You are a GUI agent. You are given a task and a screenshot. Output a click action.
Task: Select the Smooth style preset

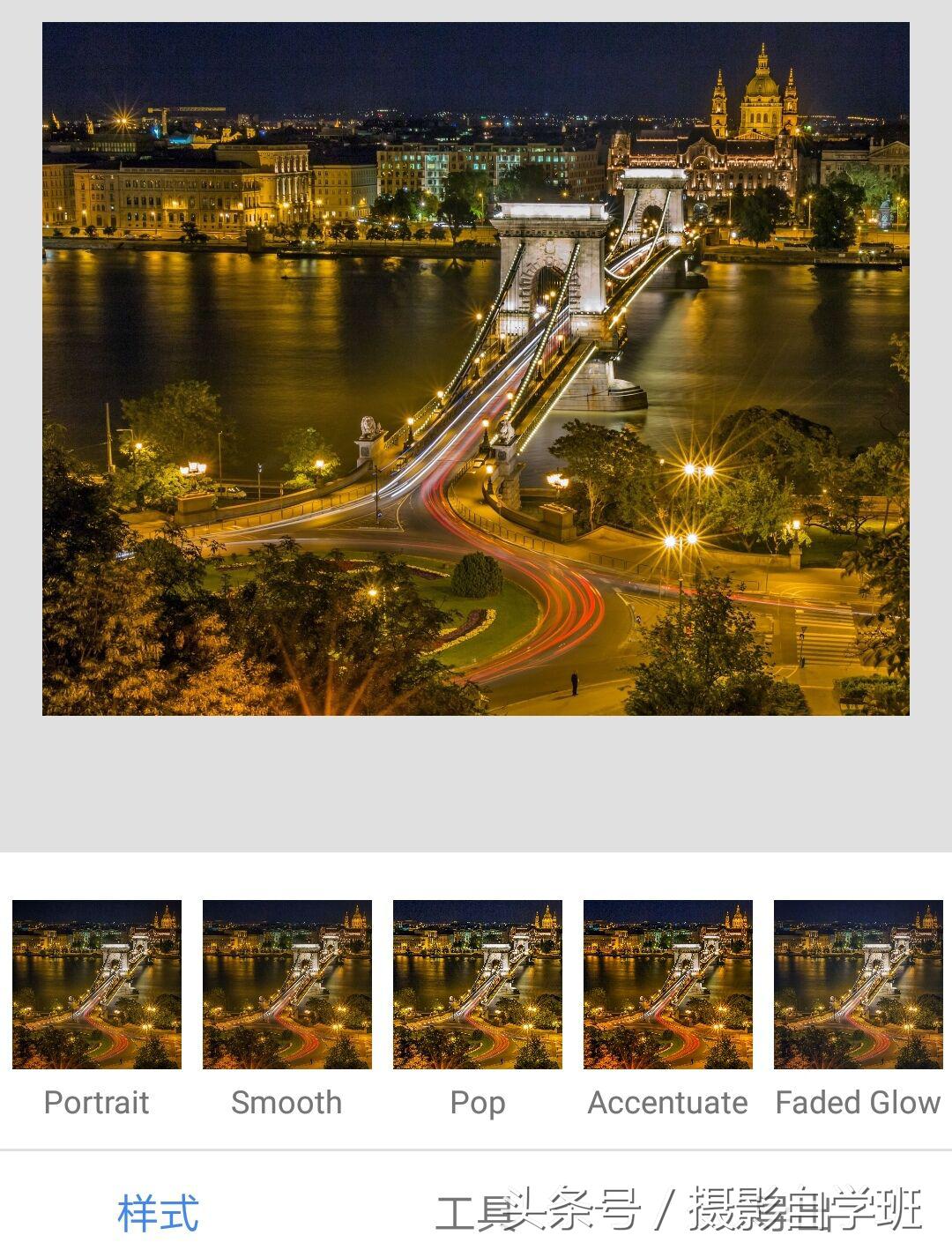coord(287,985)
